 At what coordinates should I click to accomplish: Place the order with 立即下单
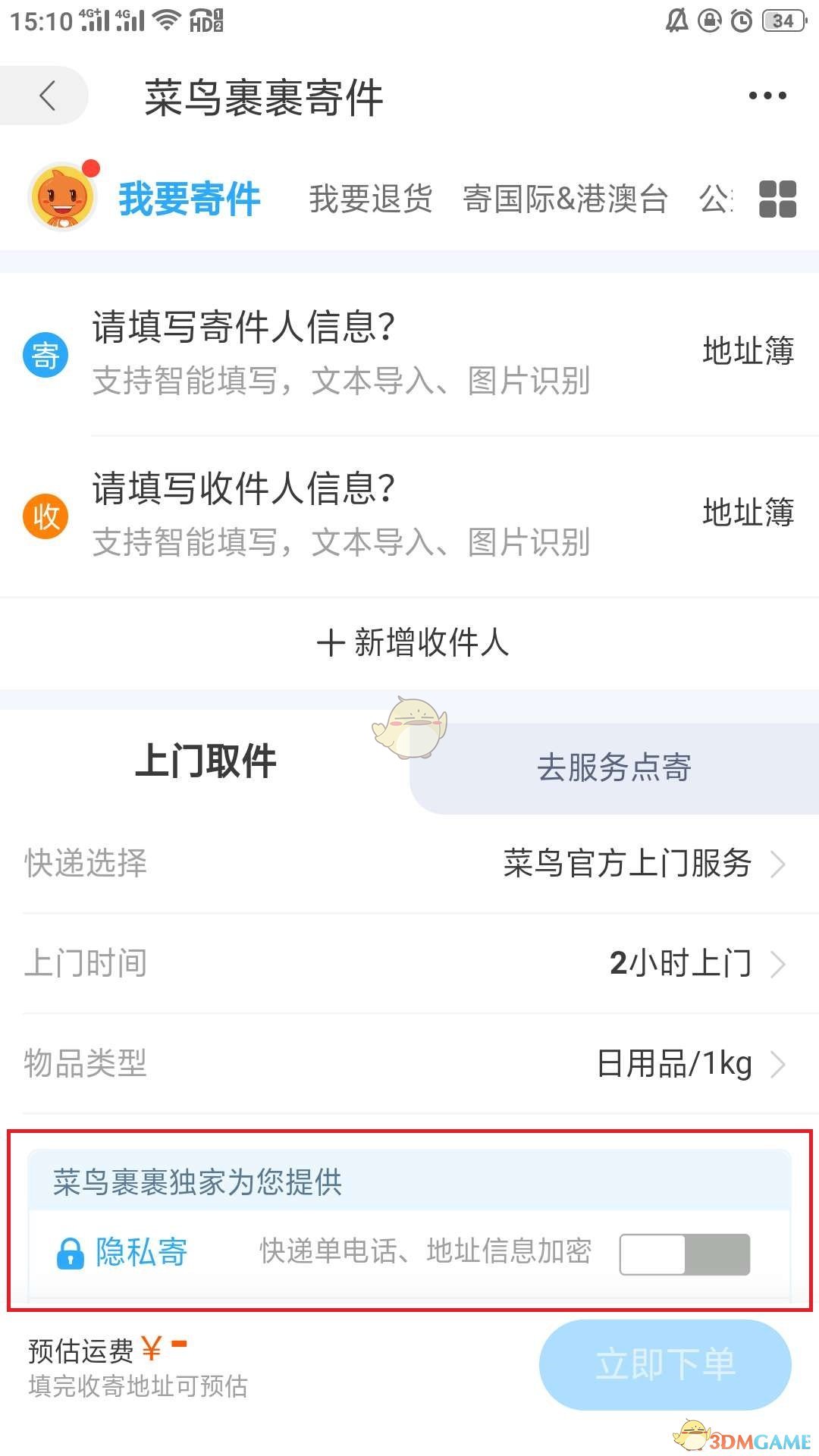664,1364
